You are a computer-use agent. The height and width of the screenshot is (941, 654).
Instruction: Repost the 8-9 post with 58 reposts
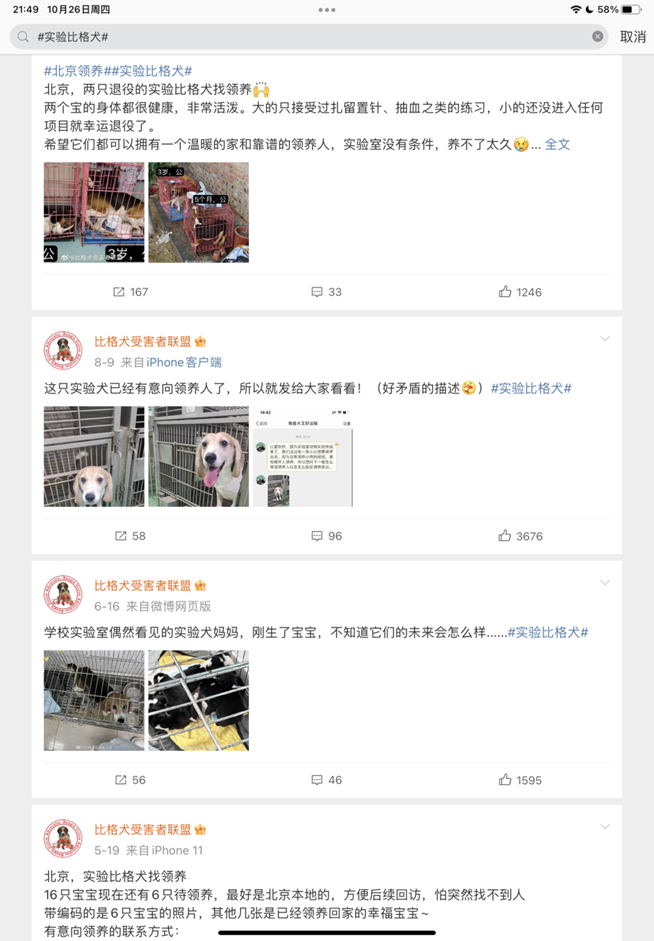pyautogui.click(x=131, y=536)
